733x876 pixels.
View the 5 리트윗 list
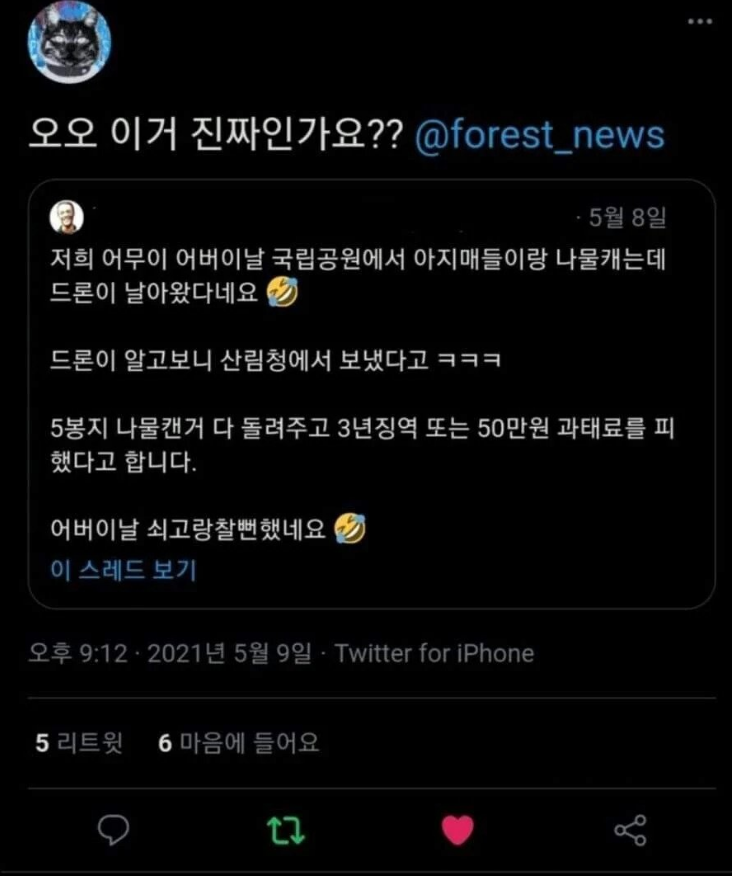click(x=78, y=743)
